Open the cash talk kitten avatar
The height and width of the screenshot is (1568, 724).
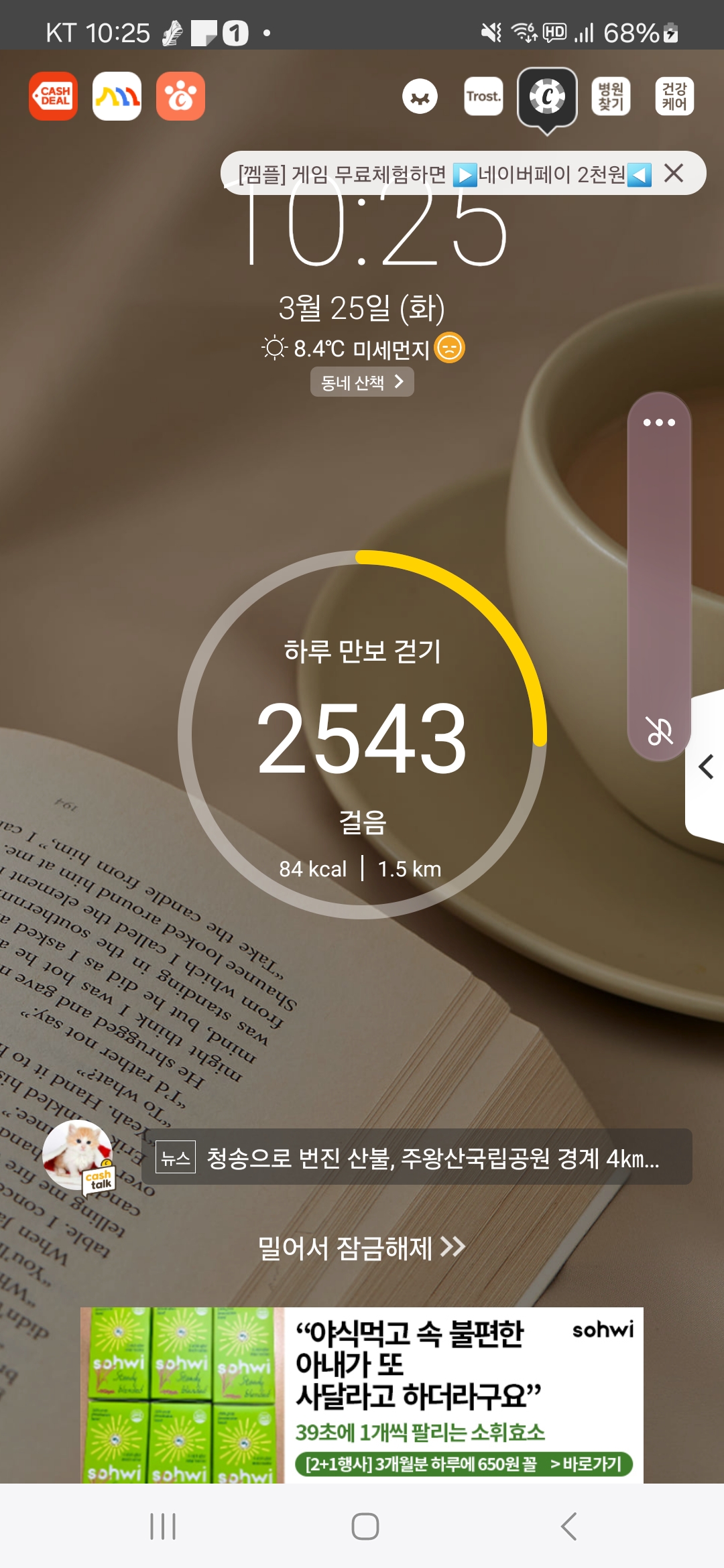point(78,1157)
